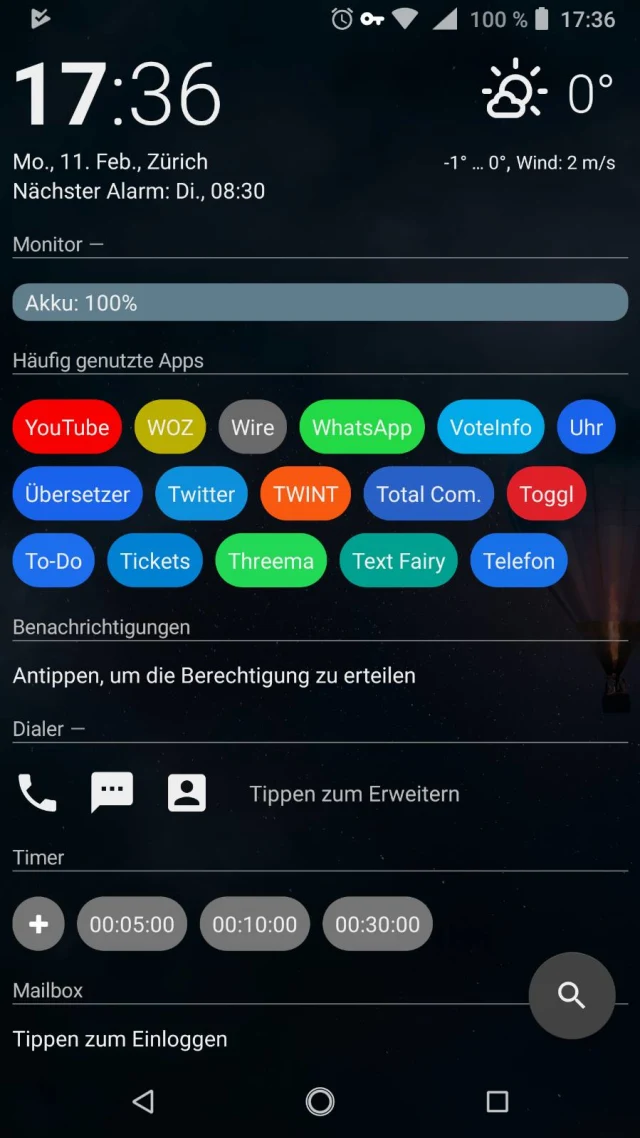
Task: Open the Übersetzer app
Action: (78, 494)
